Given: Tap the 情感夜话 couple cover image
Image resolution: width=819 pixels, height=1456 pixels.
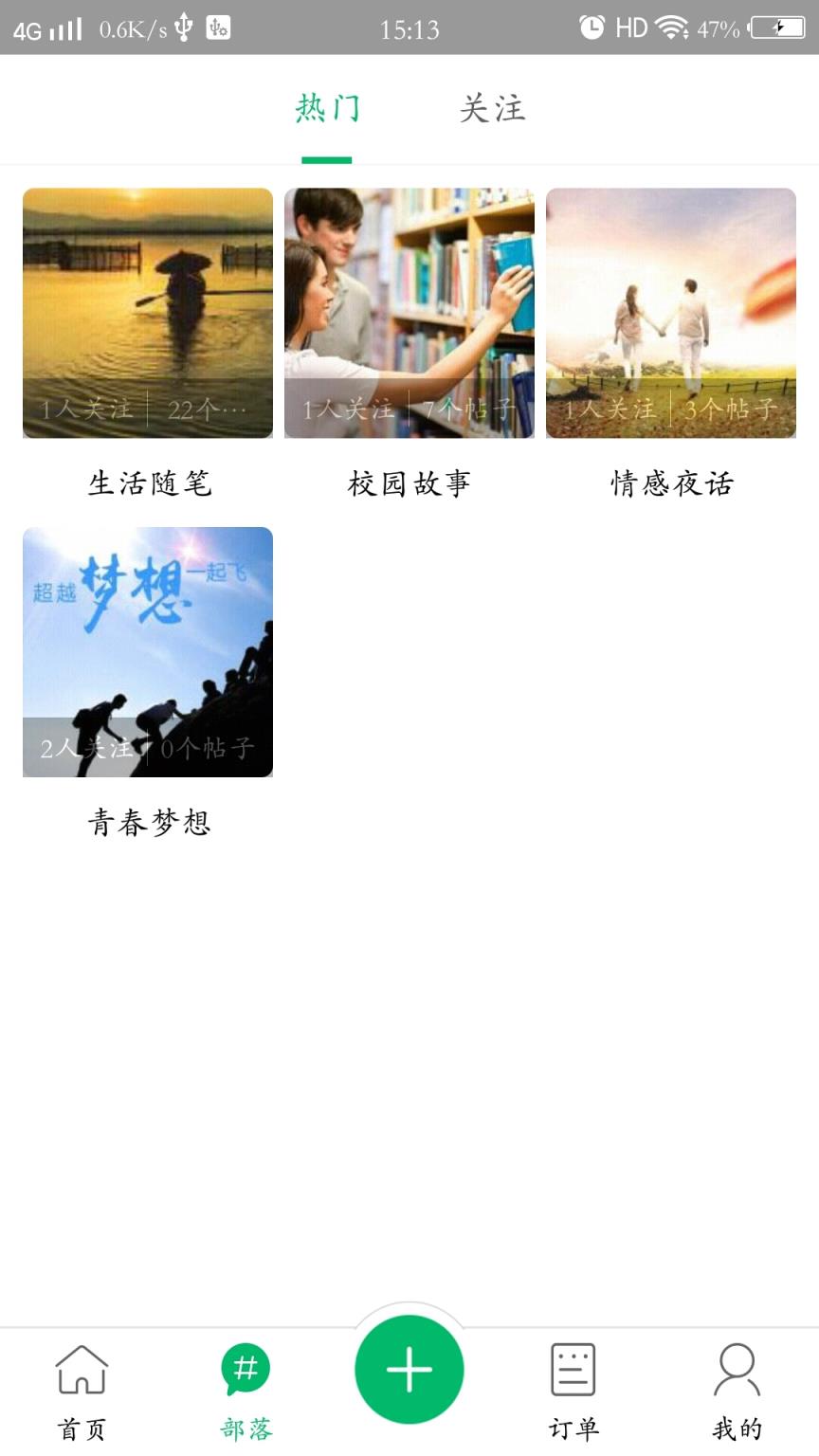Looking at the screenshot, I should coord(670,313).
